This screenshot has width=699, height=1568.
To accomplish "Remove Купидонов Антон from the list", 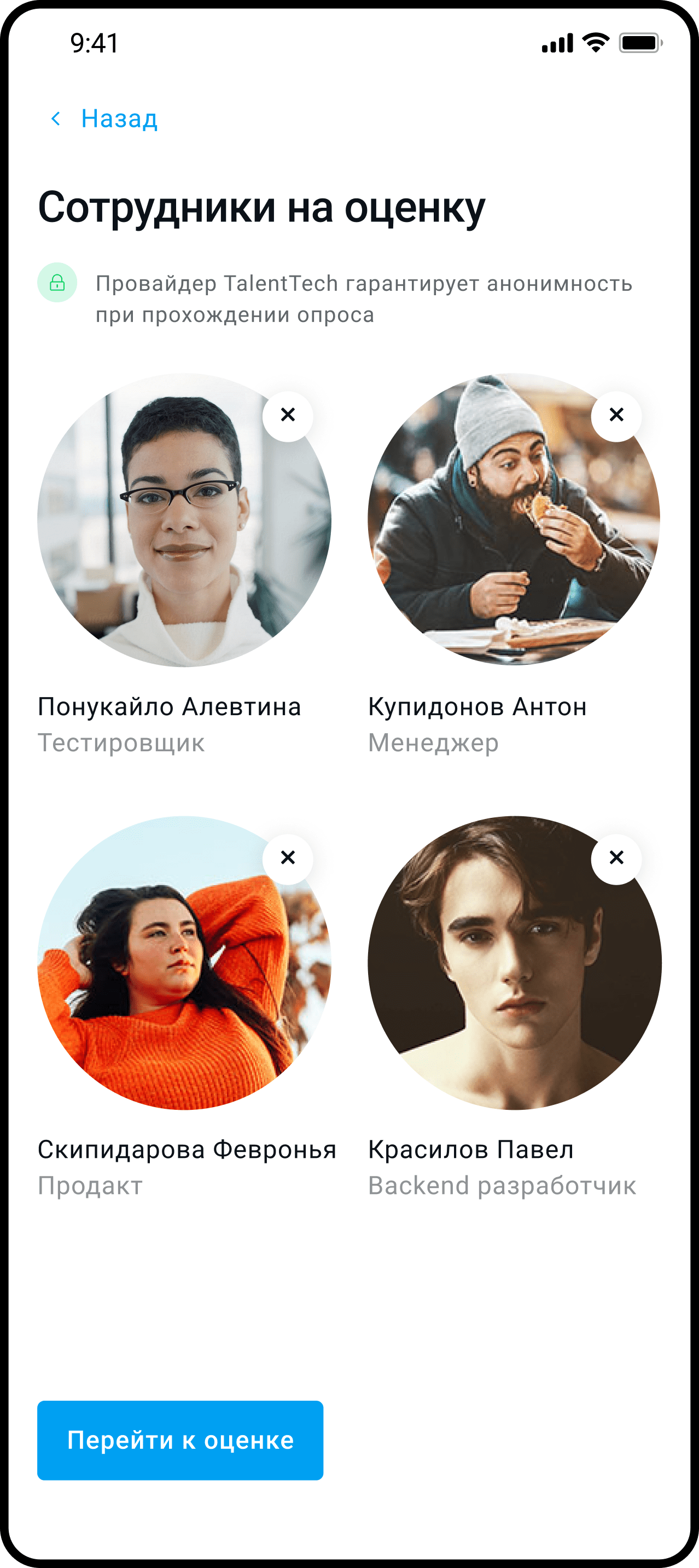I will (x=616, y=415).
